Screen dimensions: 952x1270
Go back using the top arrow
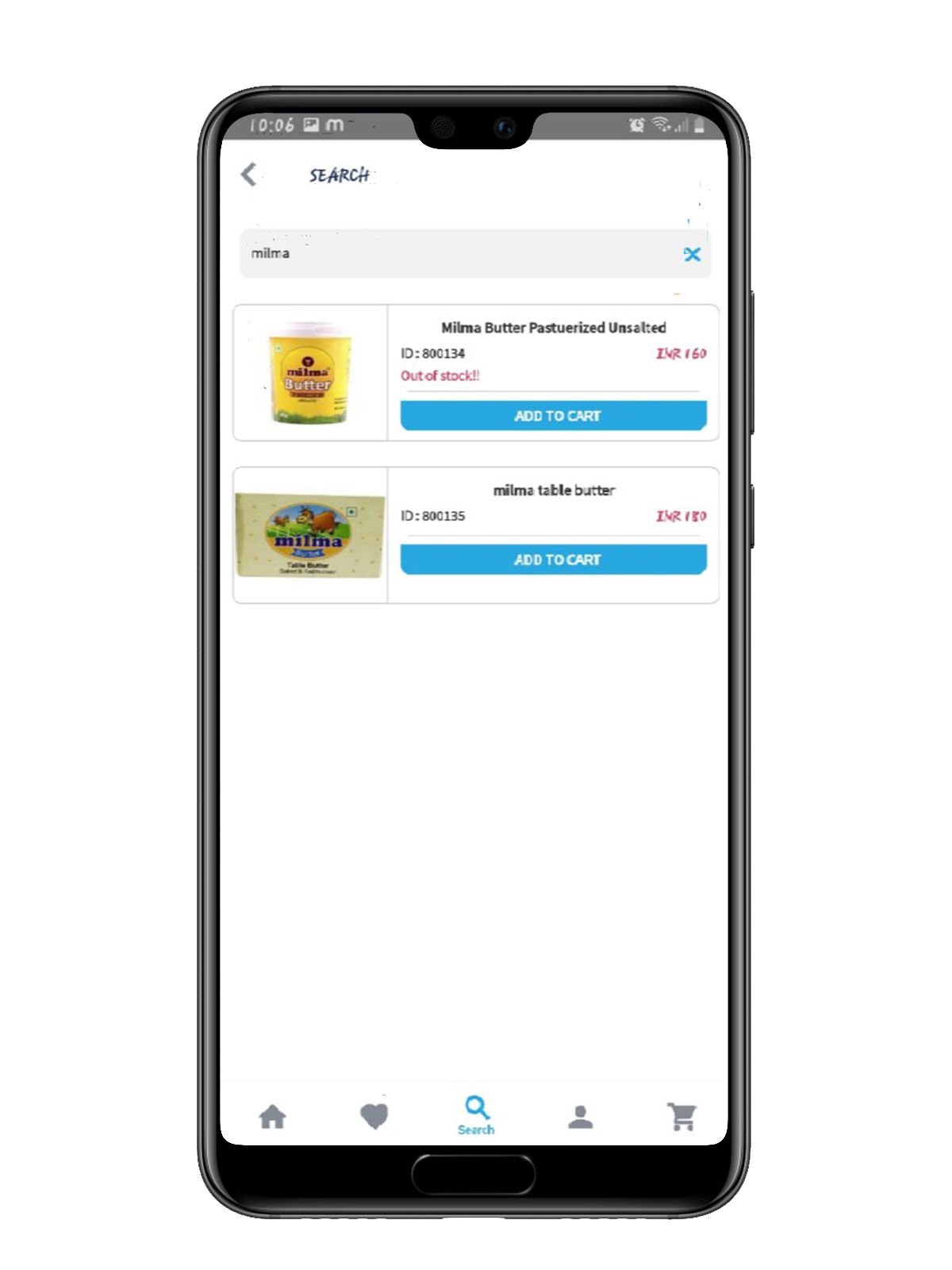(249, 174)
